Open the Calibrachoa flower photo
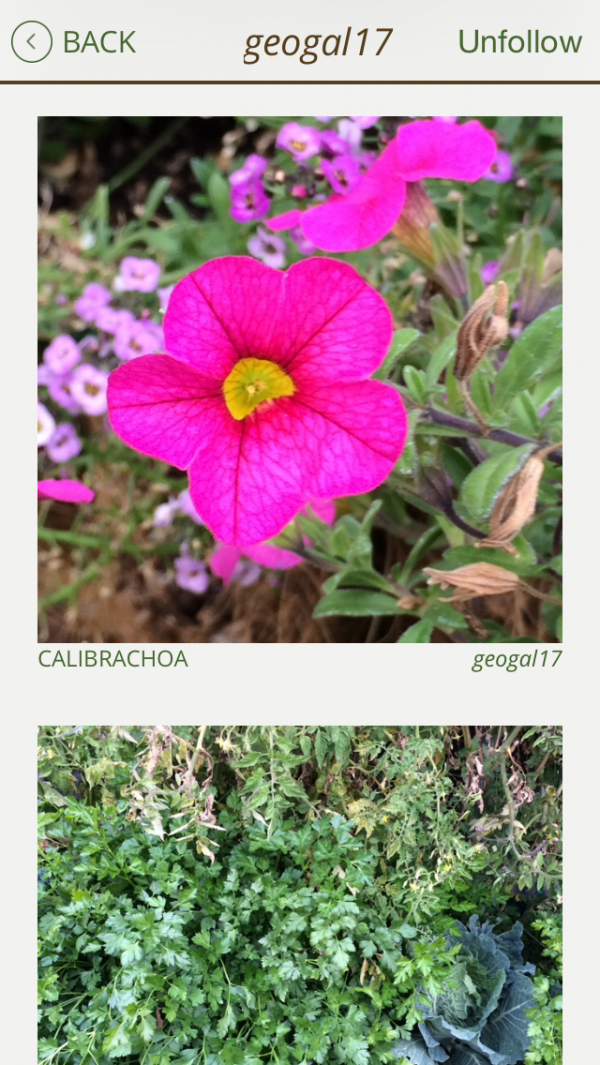The height and width of the screenshot is (1065, 600). click(300, 379)
